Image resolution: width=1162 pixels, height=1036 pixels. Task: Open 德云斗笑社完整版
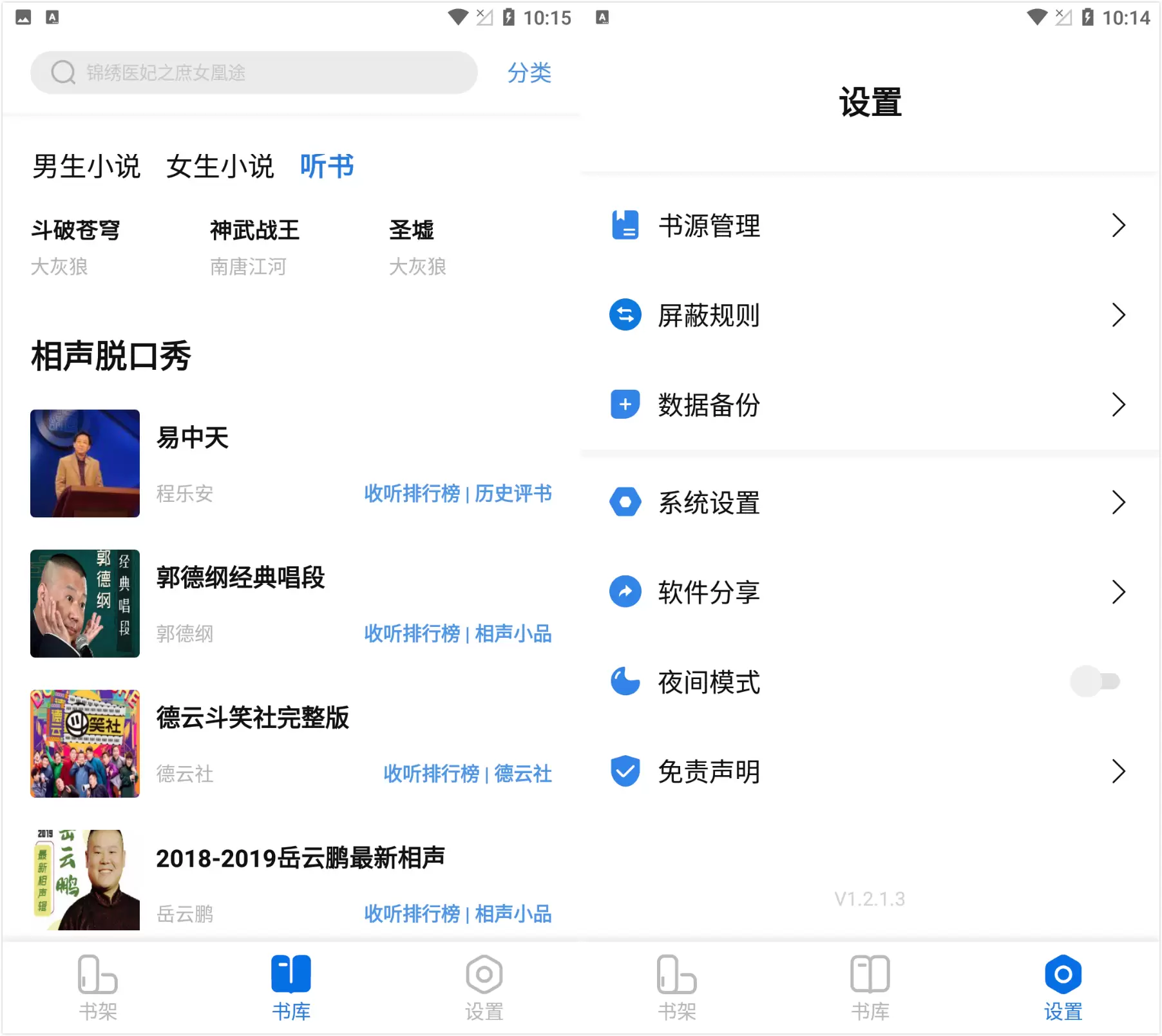point(252,718)
